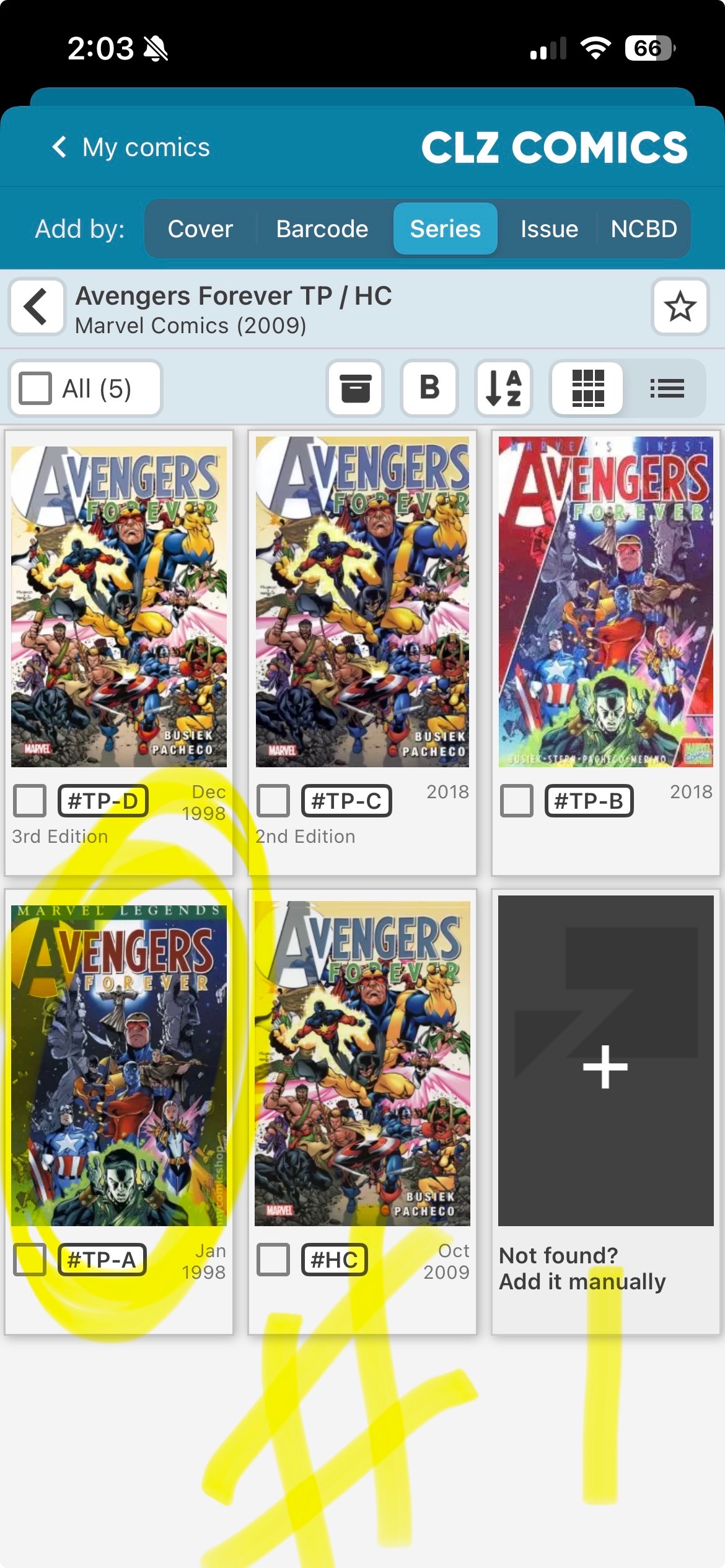This screenshot has height=1568, width=725.
Task: Go back to My comics
Action: pos(131,147)
